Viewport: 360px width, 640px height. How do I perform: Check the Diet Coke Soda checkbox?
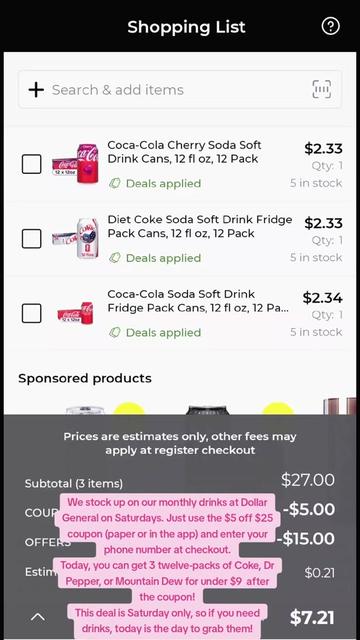point(31,238)
